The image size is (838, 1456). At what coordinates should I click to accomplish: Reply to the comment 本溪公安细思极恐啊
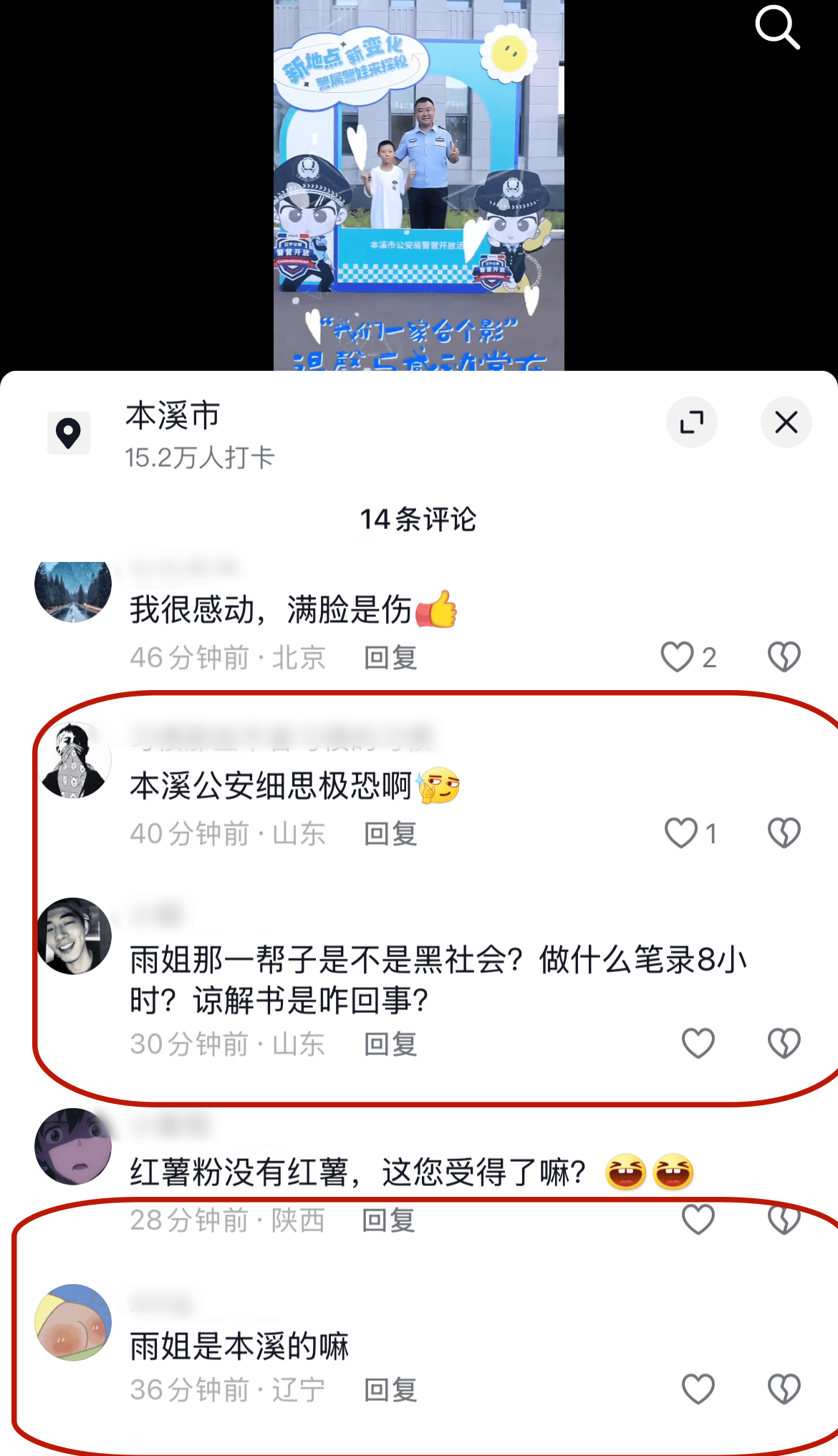(390, 833)
